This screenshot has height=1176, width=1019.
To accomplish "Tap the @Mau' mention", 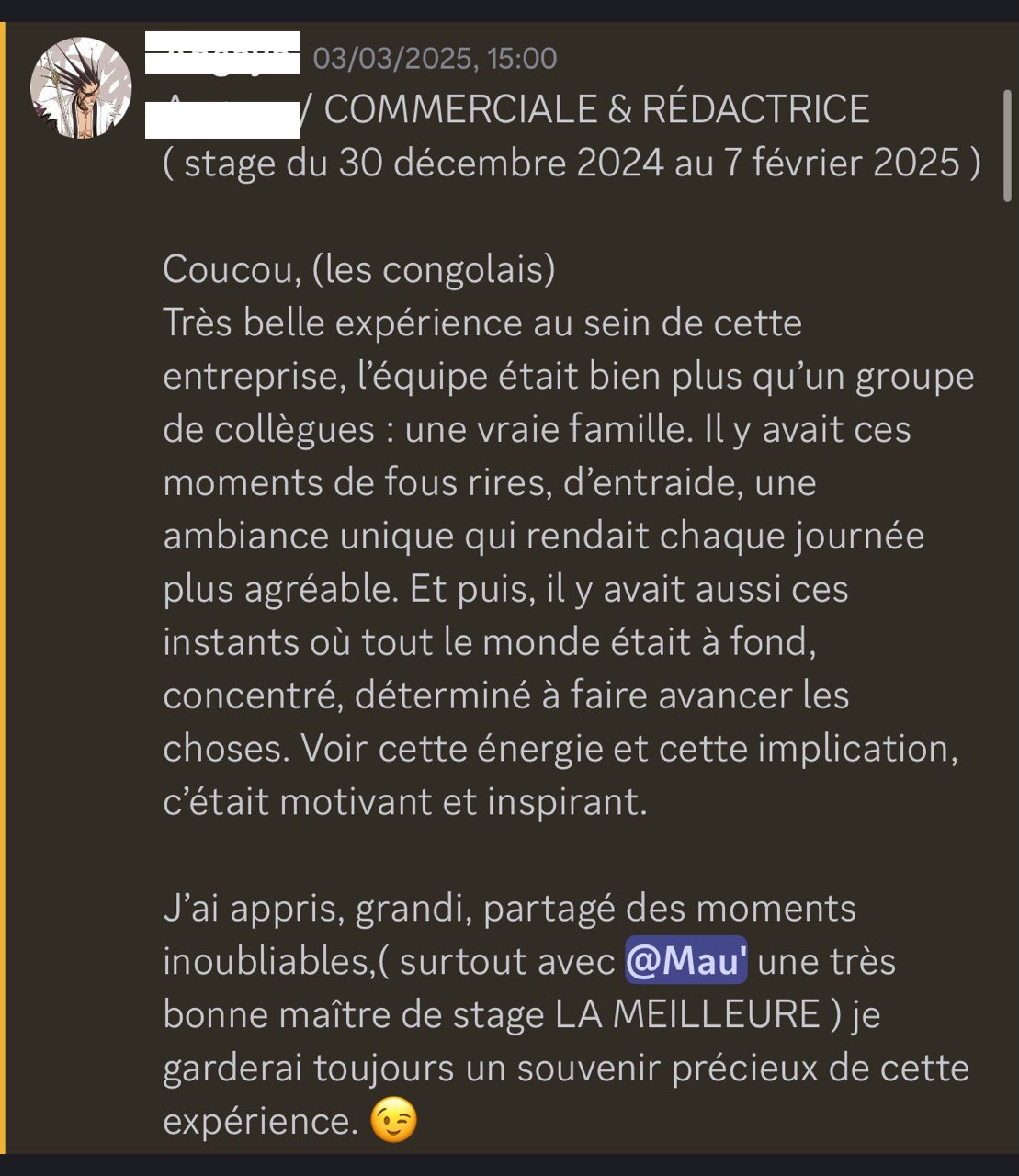I will click(685, 961).
